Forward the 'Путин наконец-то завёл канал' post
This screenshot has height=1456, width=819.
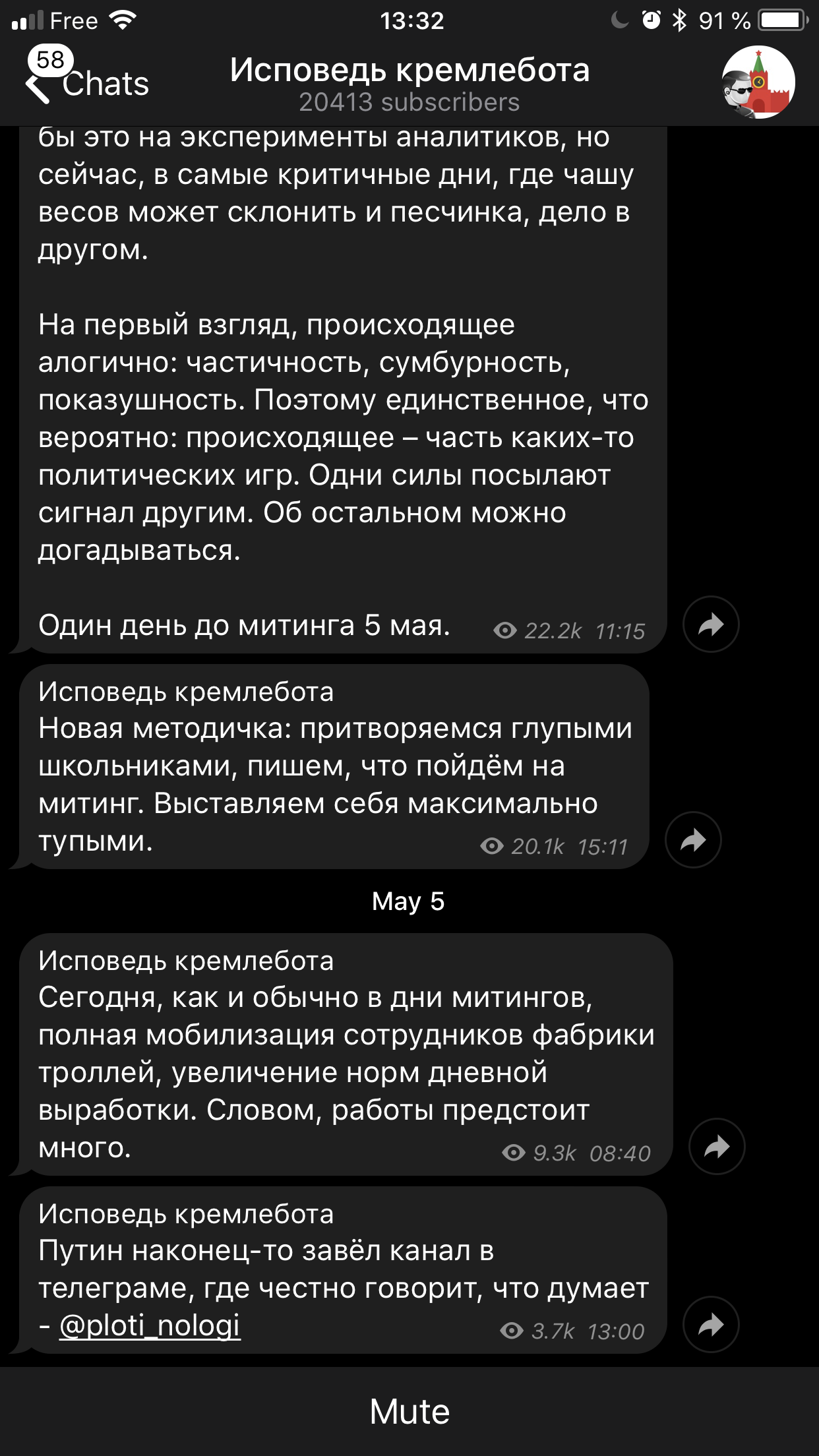(x=711, y=1325)
